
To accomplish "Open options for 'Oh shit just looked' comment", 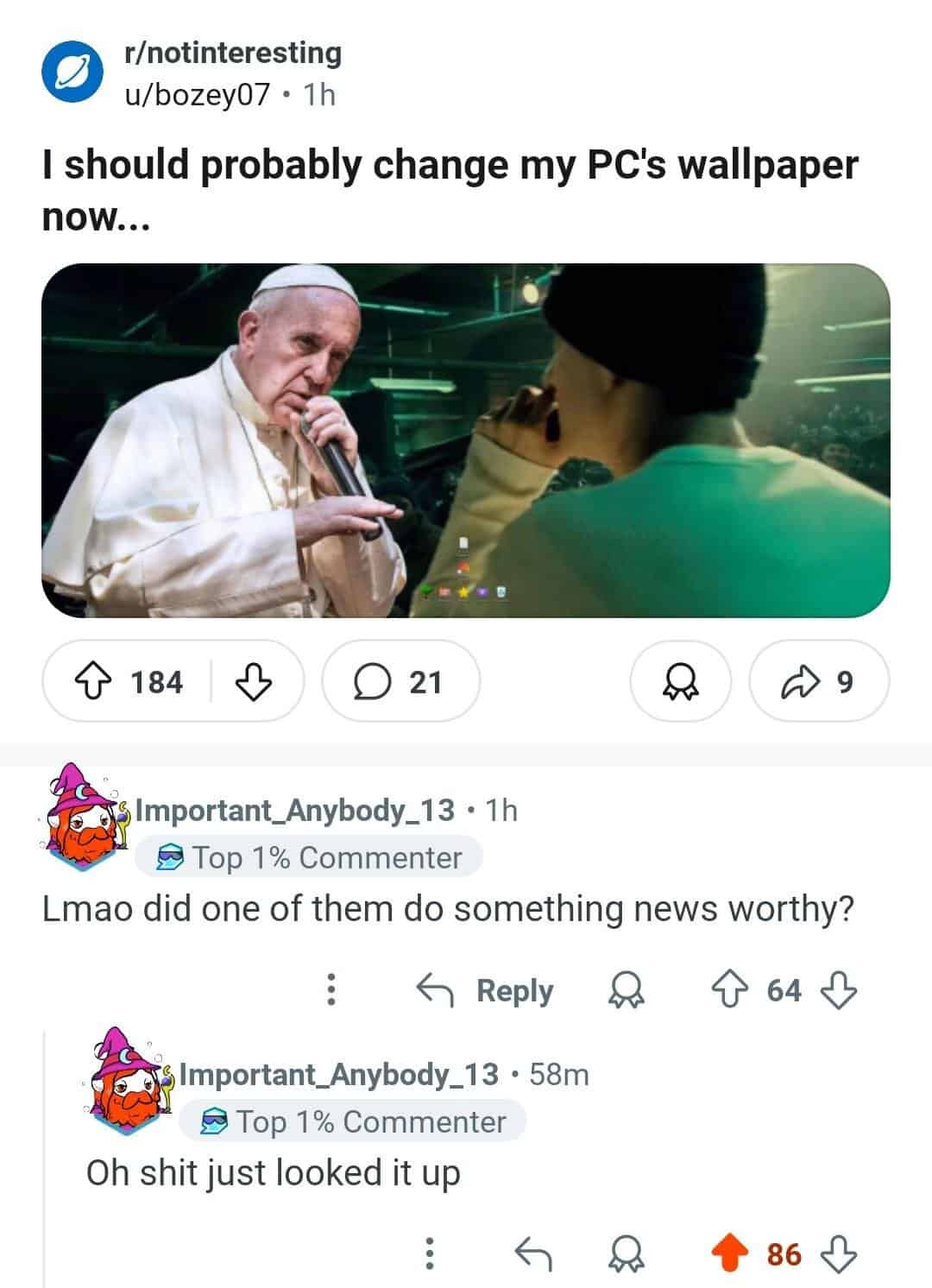I will [427, 1254].
